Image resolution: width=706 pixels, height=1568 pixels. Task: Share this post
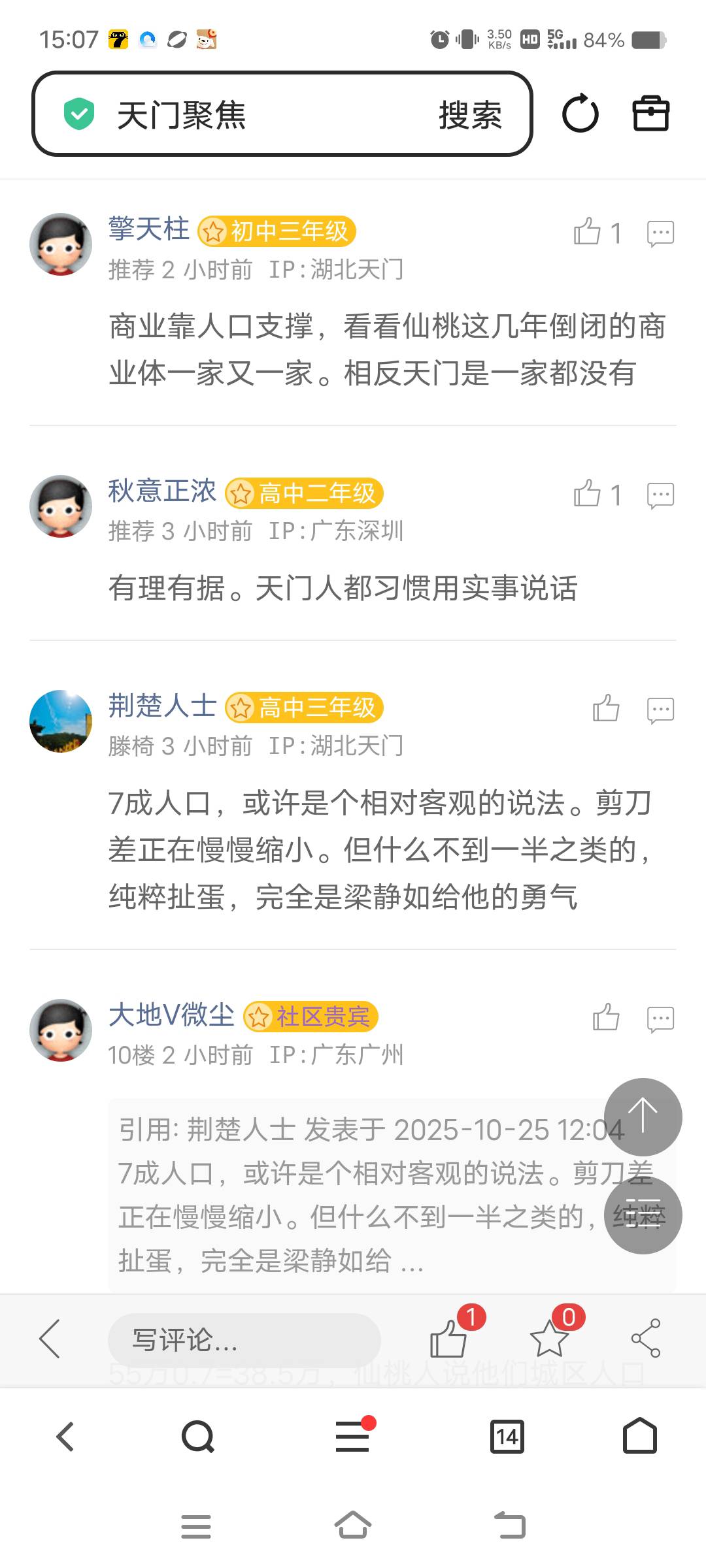646,1339
